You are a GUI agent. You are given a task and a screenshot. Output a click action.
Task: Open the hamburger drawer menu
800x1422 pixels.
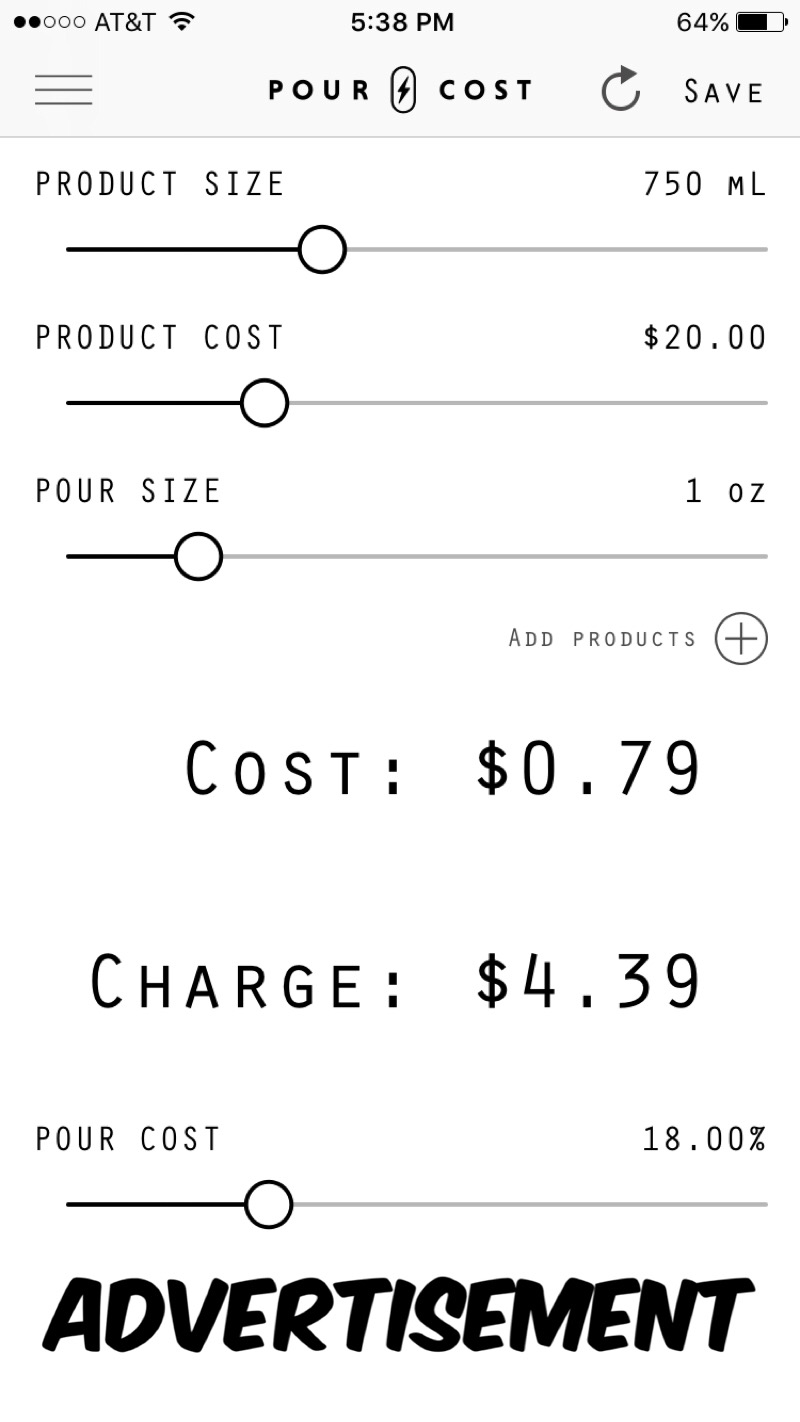click(x=63, y=90)
